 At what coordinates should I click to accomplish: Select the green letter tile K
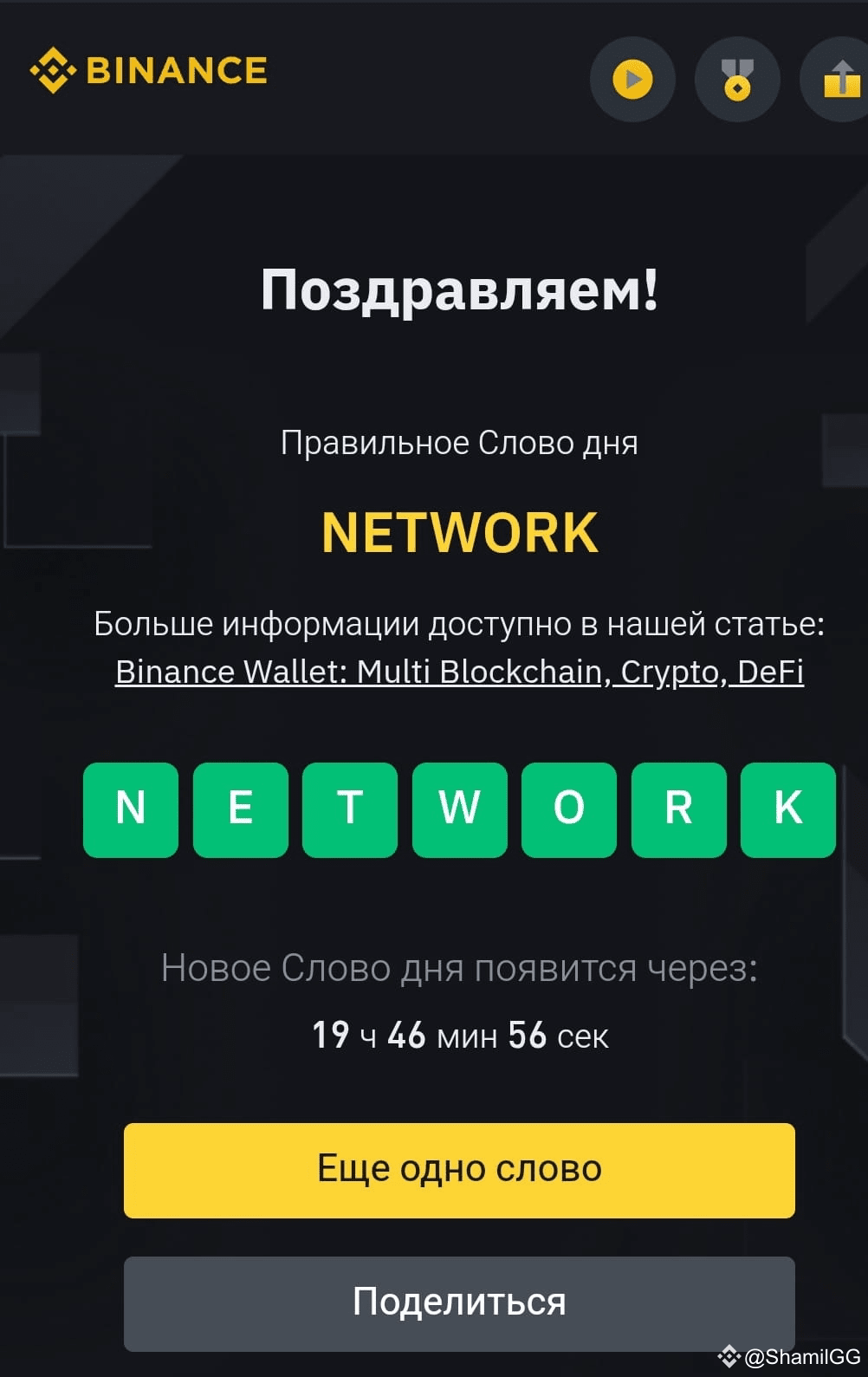[787, 810]
